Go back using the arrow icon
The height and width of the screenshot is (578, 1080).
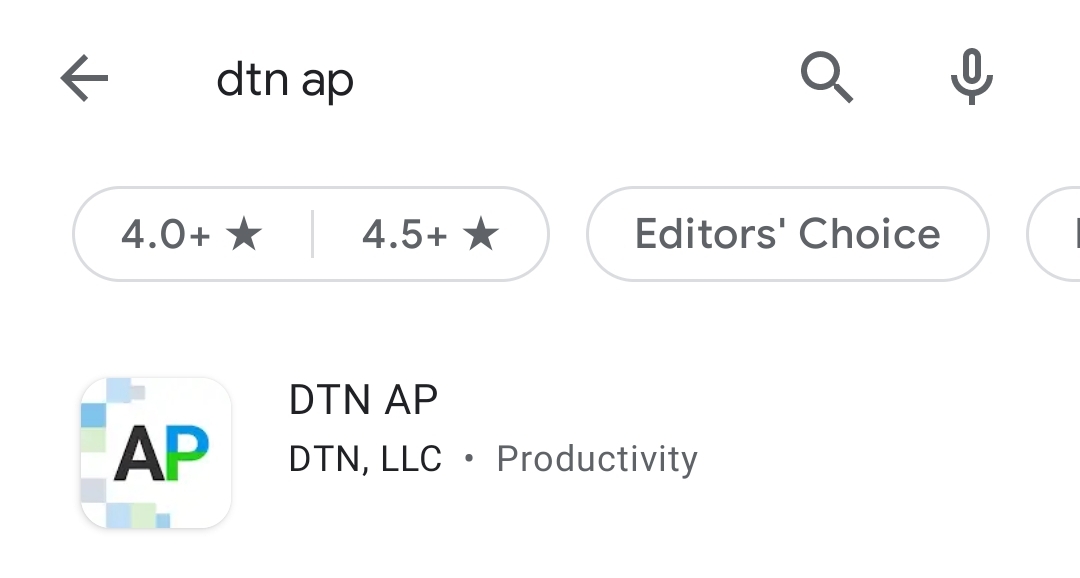84,79
